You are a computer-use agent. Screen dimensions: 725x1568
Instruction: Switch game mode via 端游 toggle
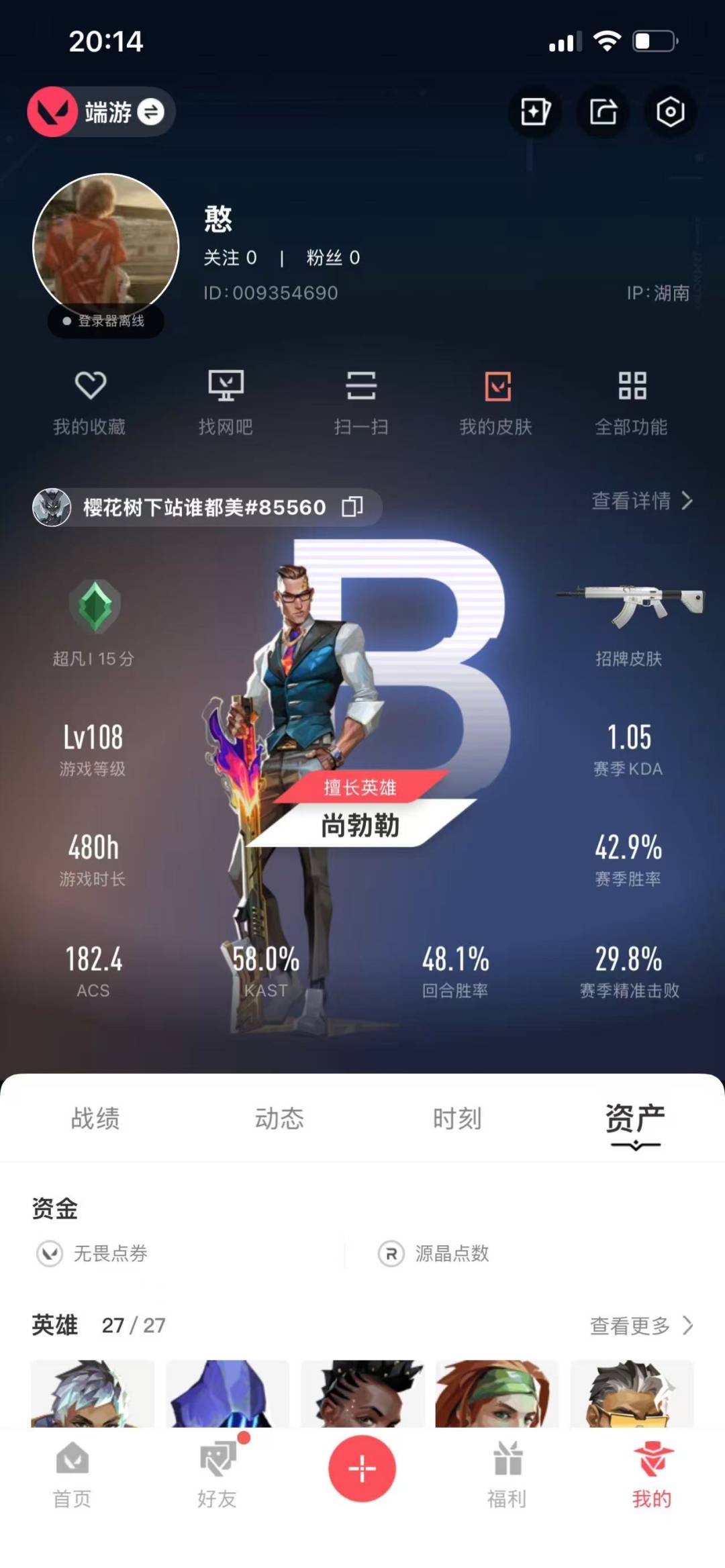pos(101,111)
